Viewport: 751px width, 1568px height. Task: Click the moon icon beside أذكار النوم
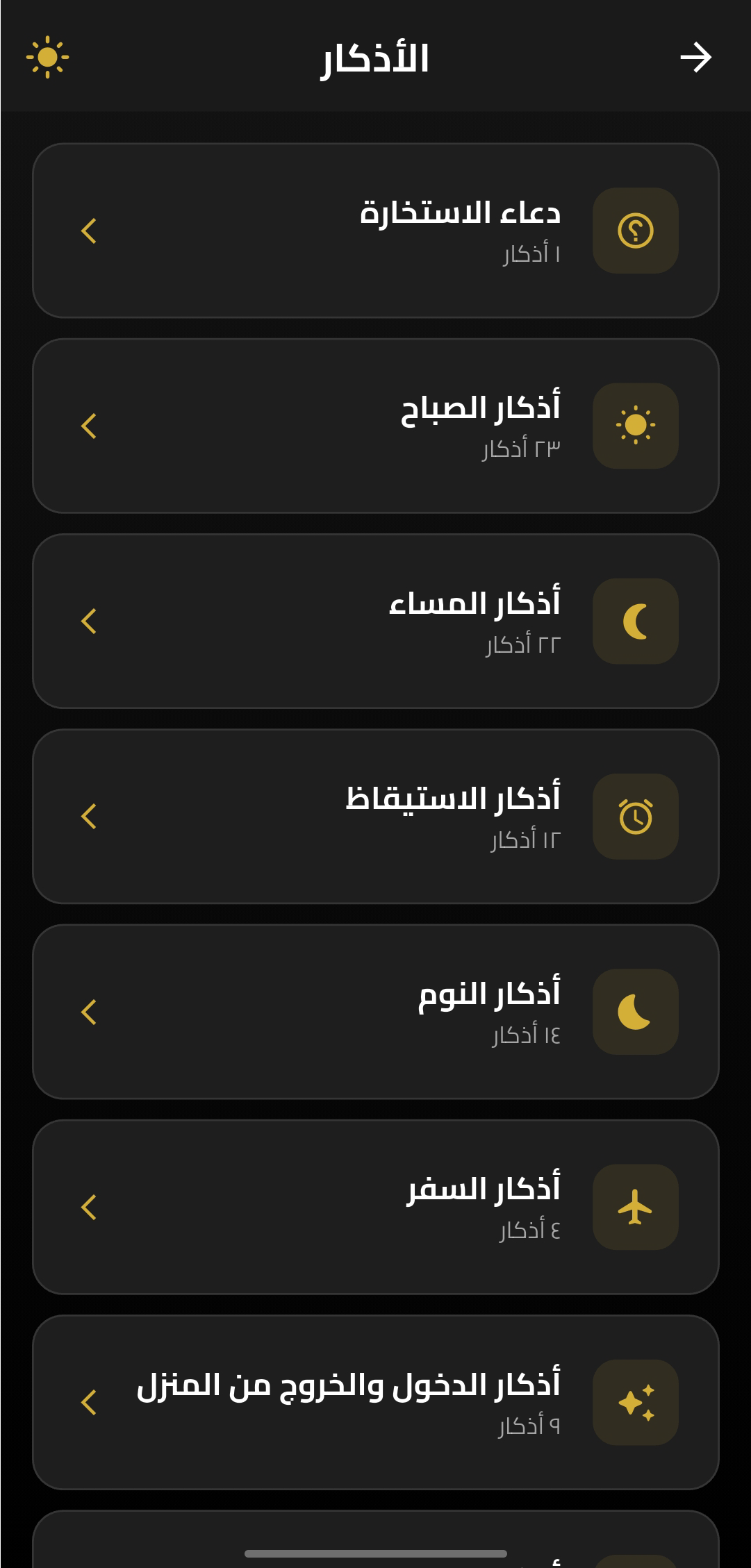[634, 1012]
